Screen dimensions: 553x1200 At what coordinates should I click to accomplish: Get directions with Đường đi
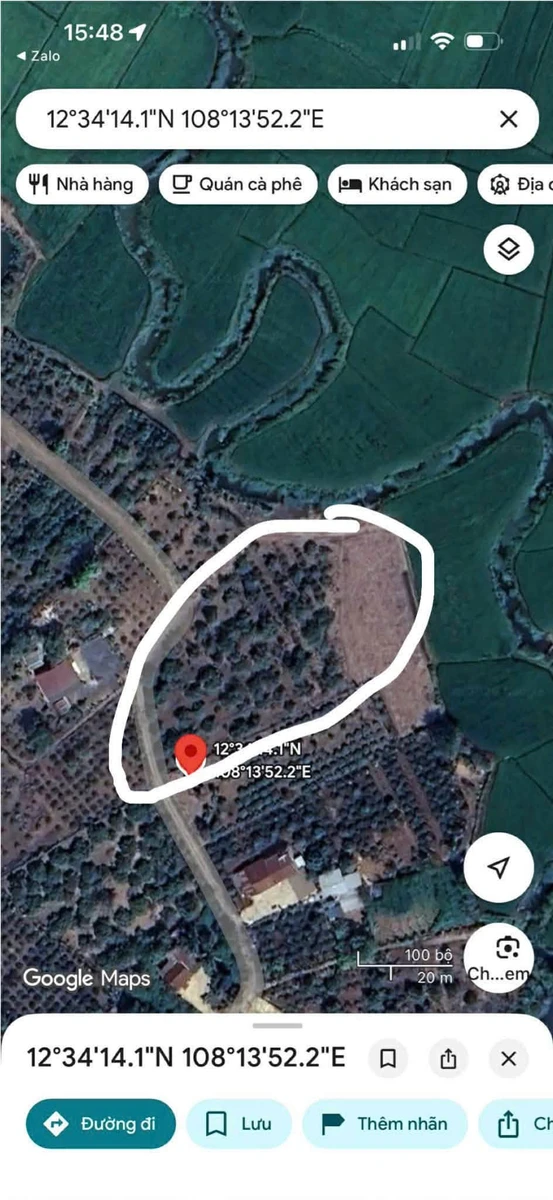coord(101,1124)
